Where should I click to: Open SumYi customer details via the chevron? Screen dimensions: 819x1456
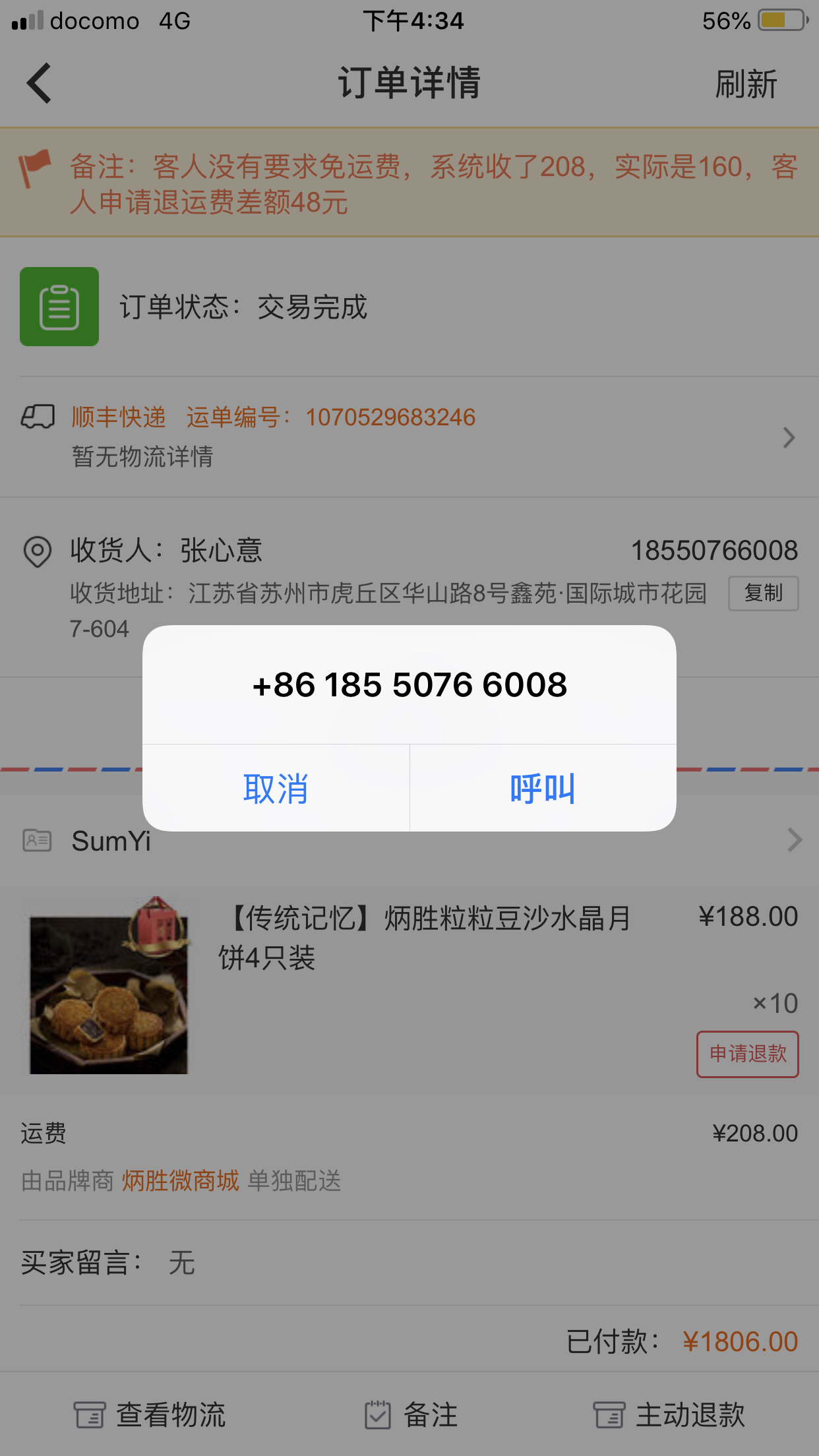pos(789,840)
